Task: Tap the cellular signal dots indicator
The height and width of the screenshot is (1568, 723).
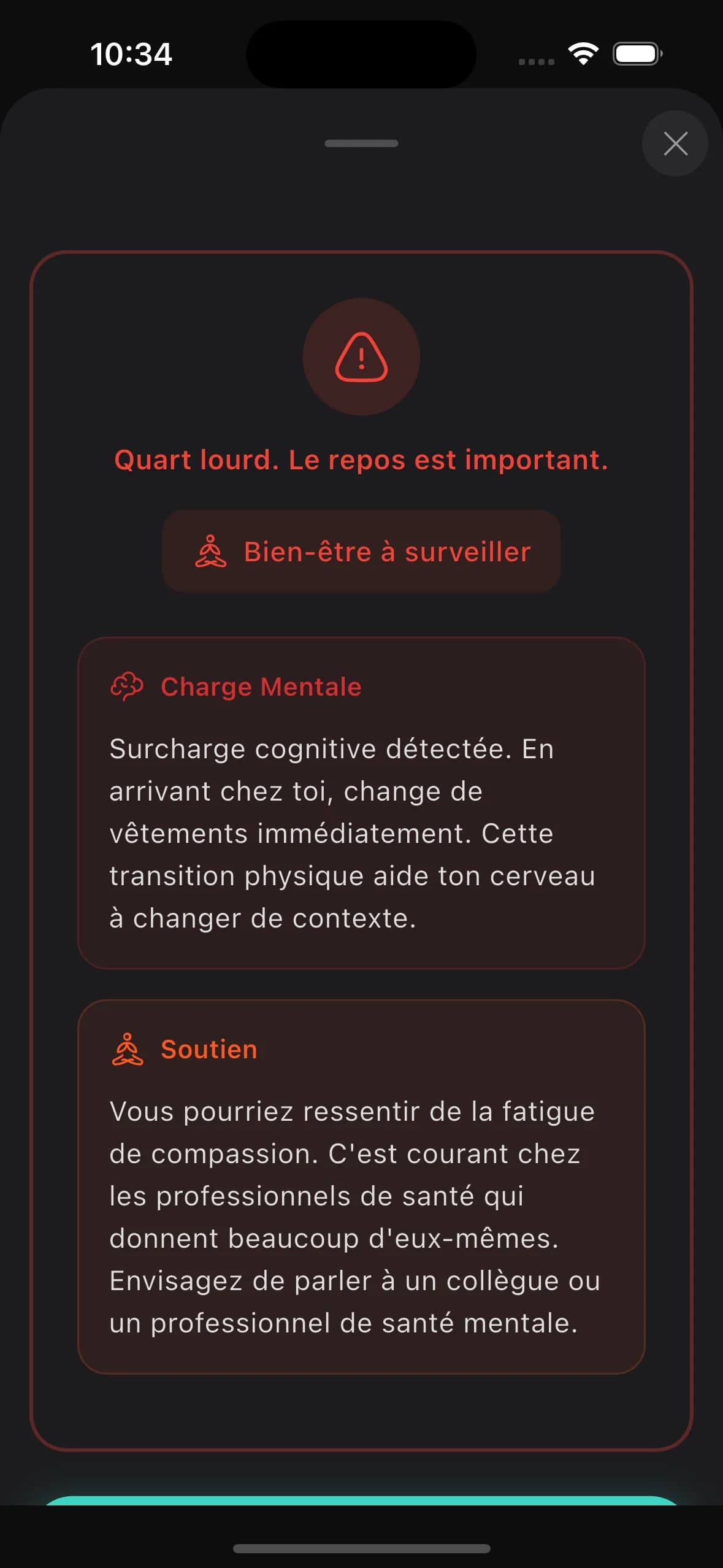Action: pyautogui.click(x=535, y=61)
